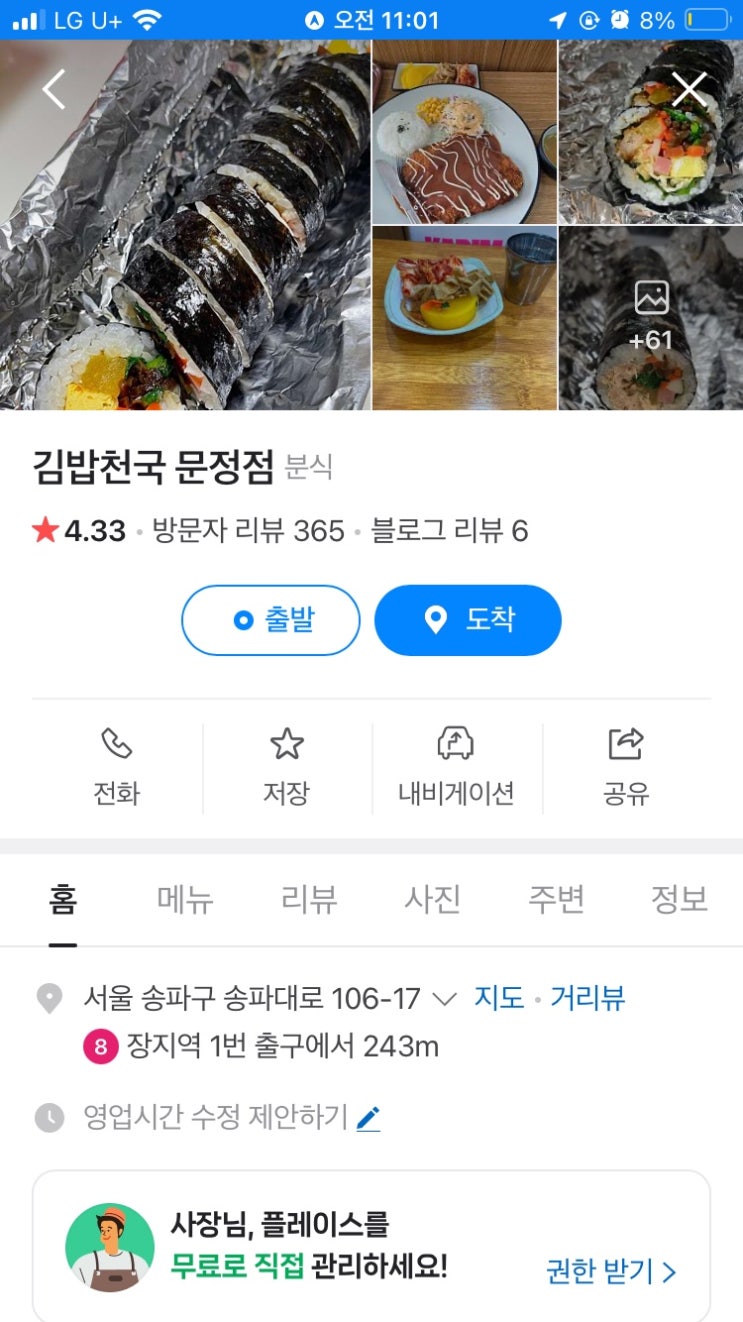Screen dimensions: 743x1322
Task: Start 내비게이션 to this place
Action: pos(456,767)
